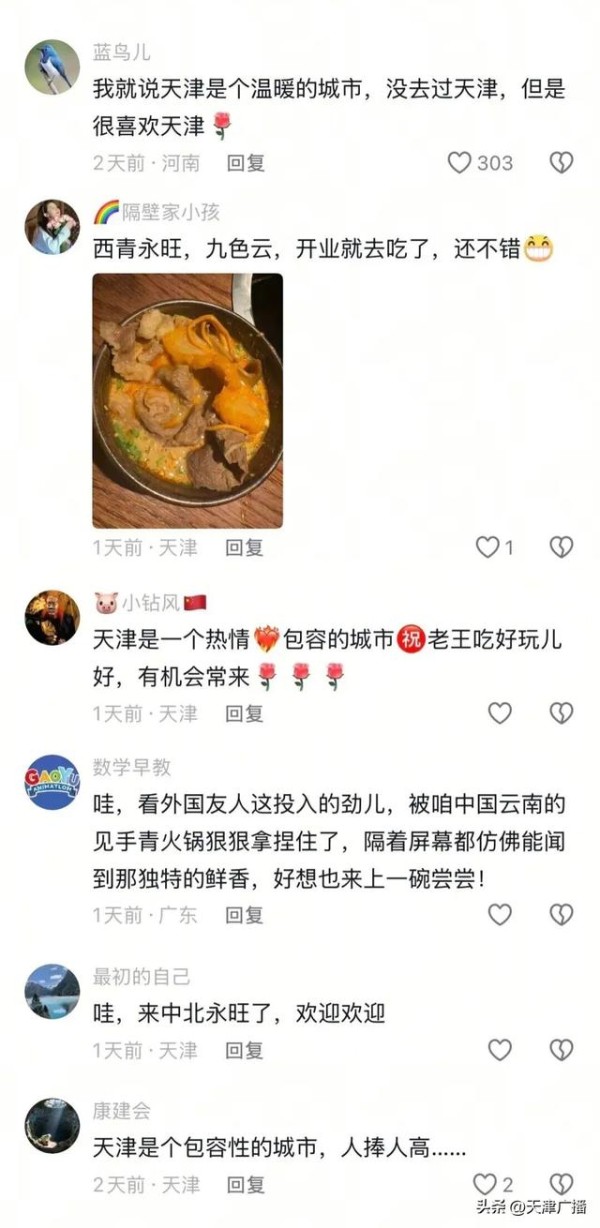
Task: Like the comment by 隔壁家小孩
Action: click(487, 547)
